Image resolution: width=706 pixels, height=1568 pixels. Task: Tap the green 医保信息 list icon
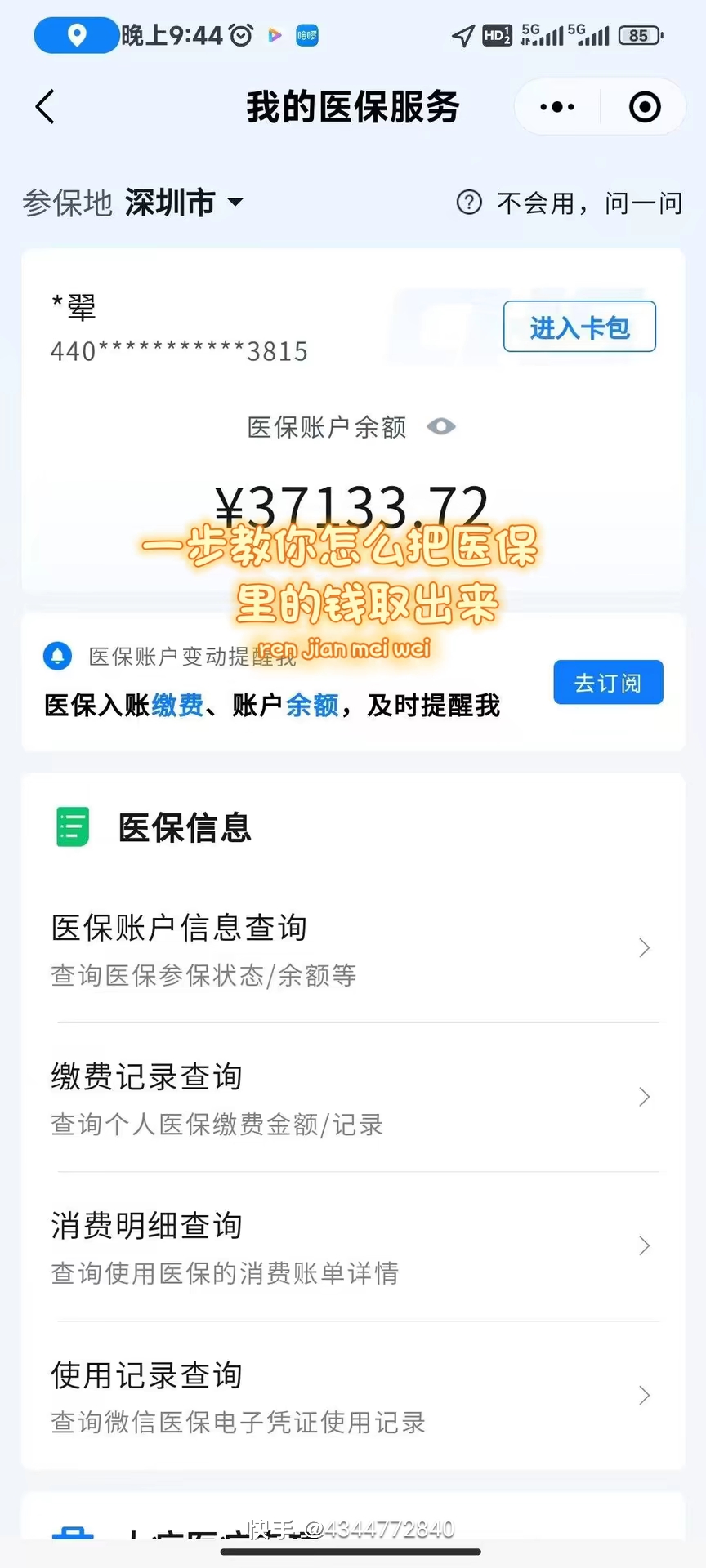(72, 826)
